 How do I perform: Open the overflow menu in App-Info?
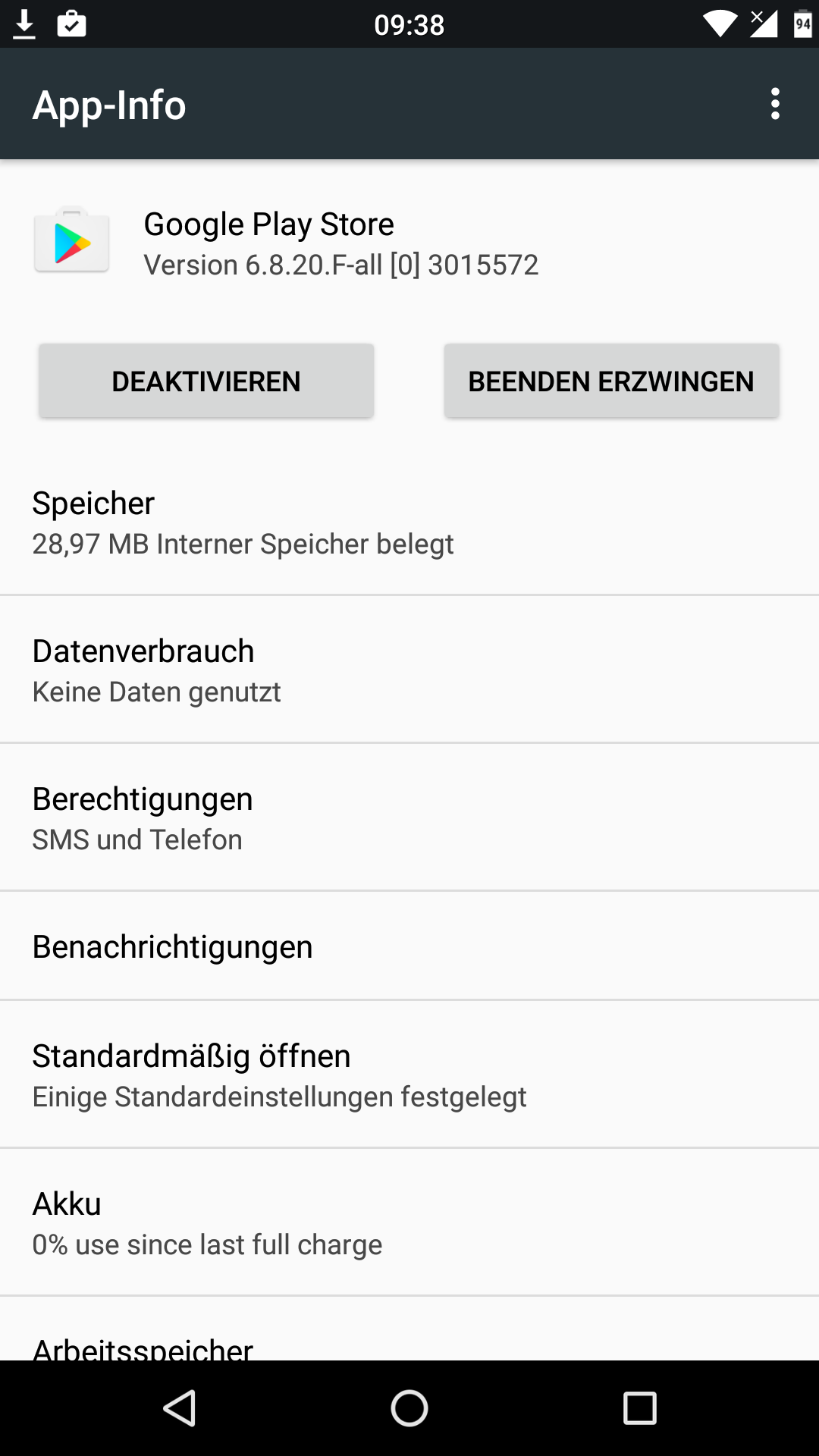click(774, 104)
